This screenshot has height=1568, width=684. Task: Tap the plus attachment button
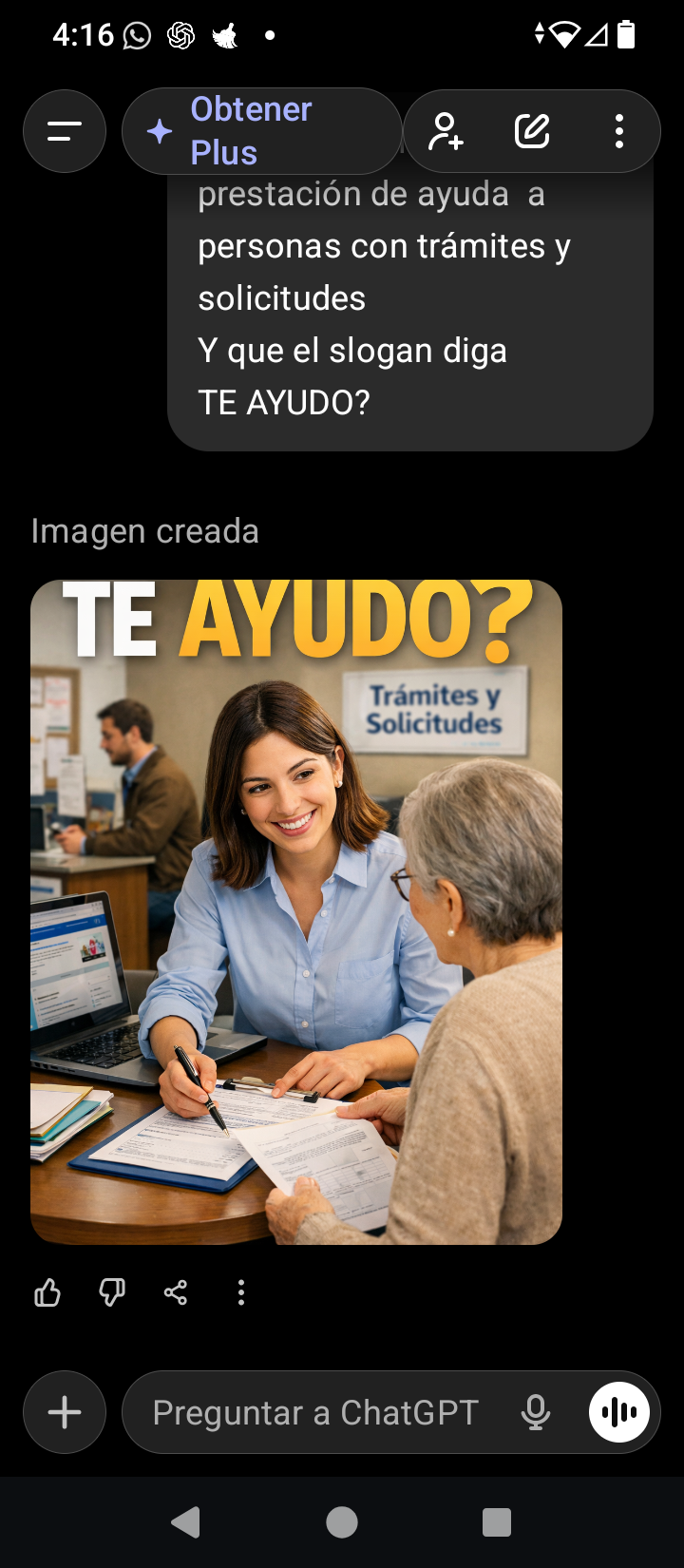coord(65,1412)
